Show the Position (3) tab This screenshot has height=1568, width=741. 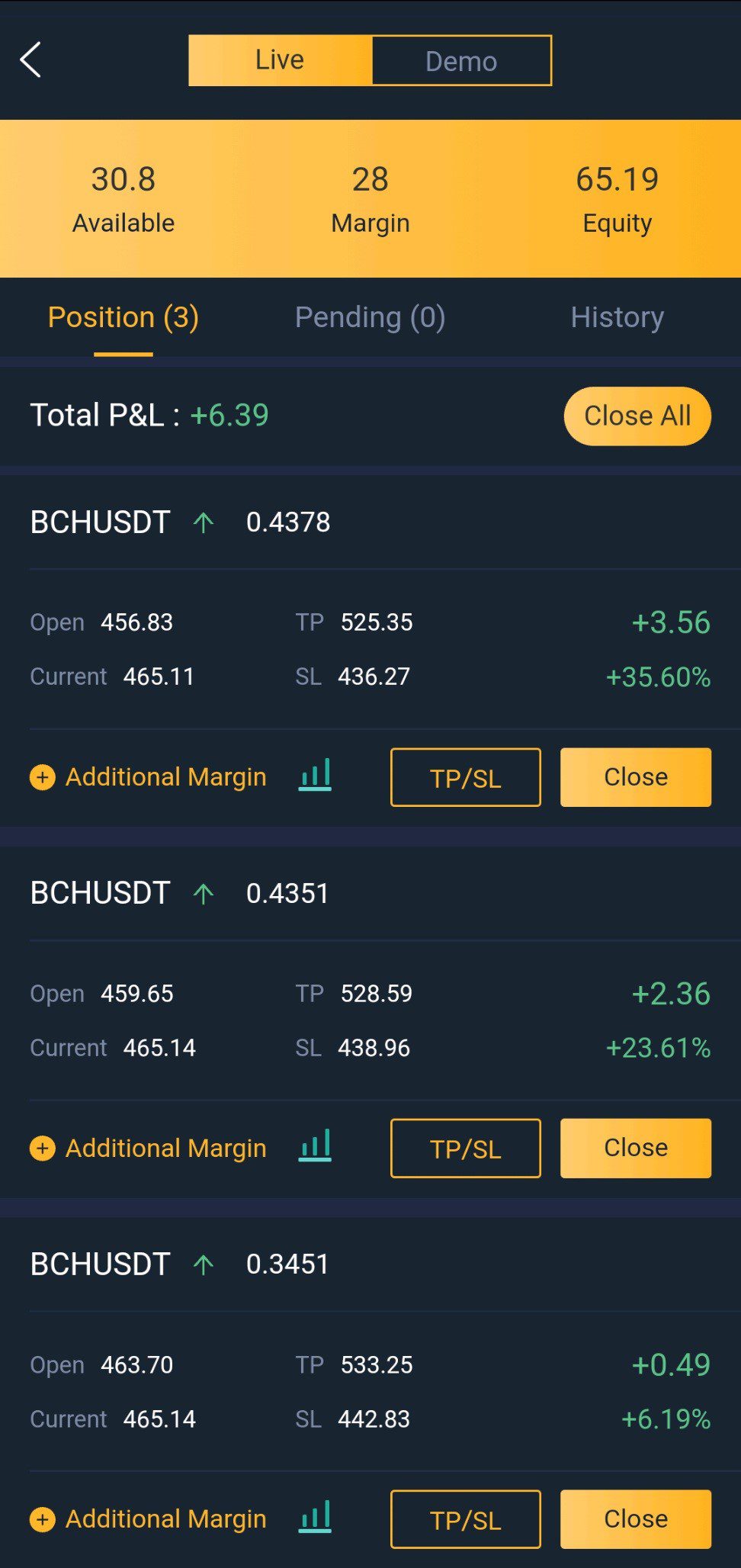click(x=123, y=317)
